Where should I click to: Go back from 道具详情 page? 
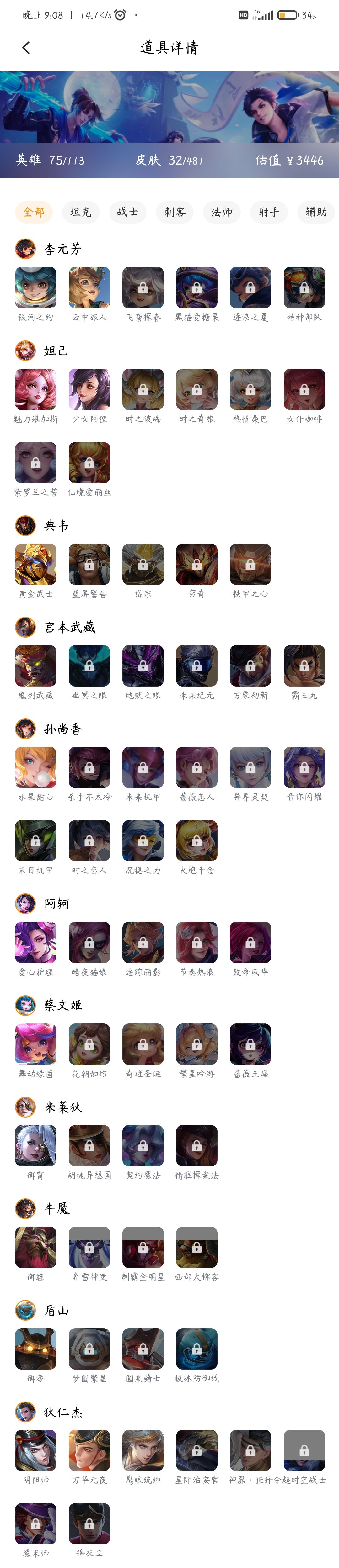[x=26, y=47]
